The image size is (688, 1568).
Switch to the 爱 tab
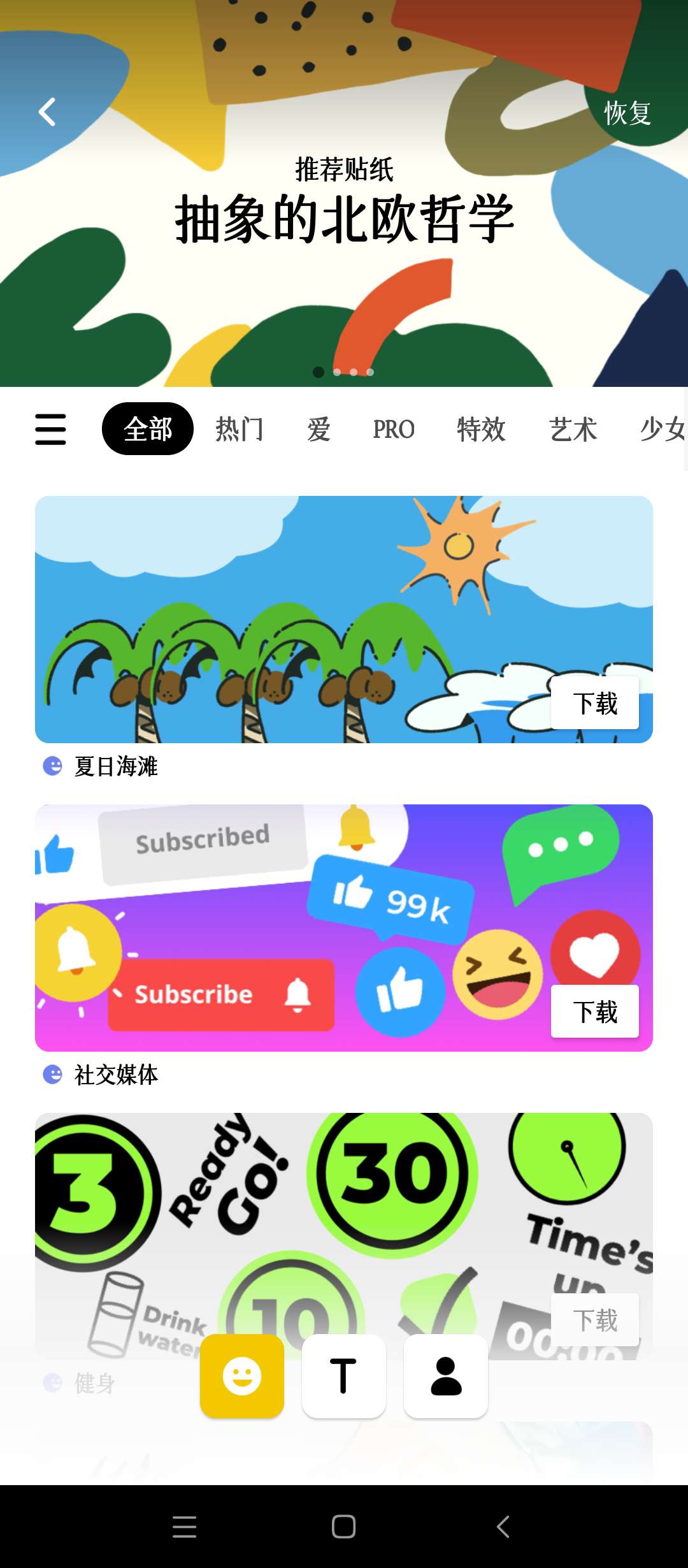click(x=319, y=429)
